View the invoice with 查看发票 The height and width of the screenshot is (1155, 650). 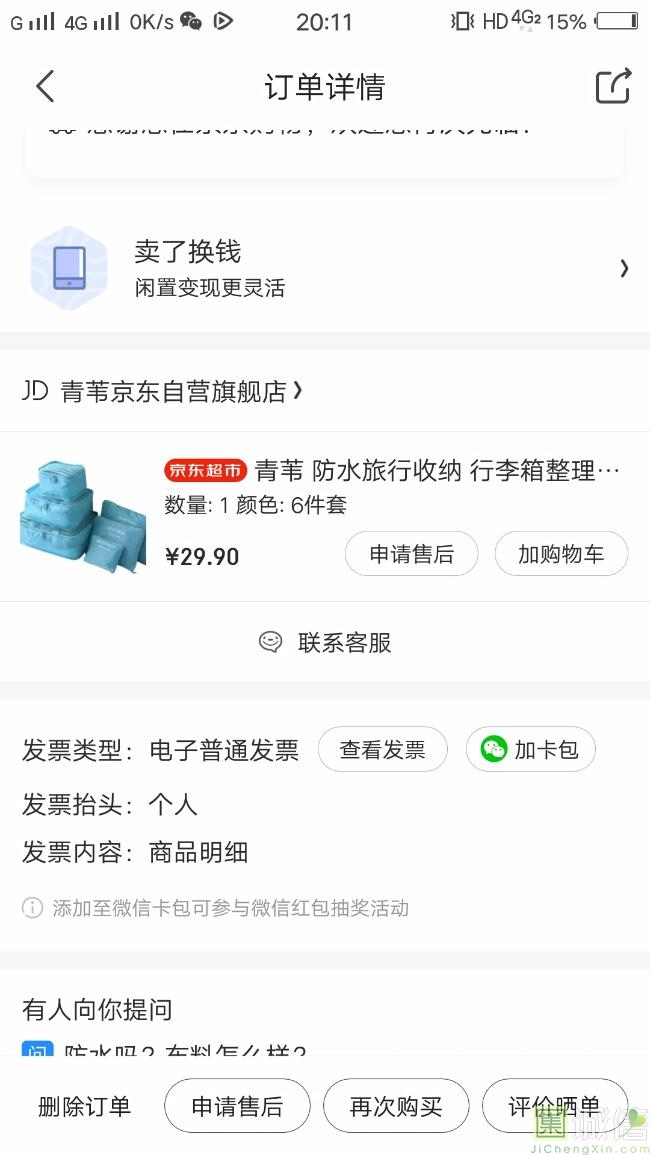(x=382, y=749)
